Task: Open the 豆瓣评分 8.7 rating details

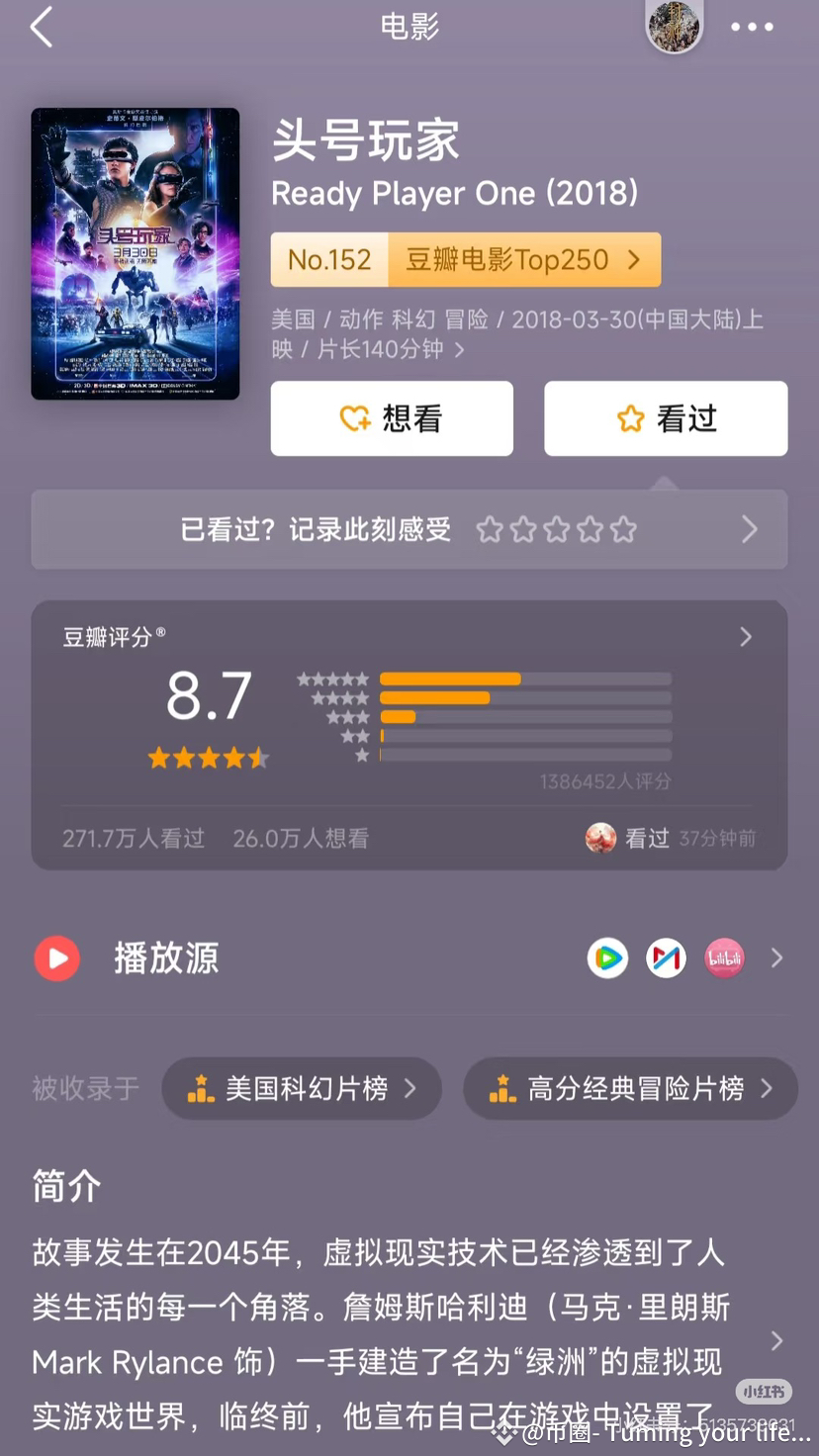Action: pos(409,735)
